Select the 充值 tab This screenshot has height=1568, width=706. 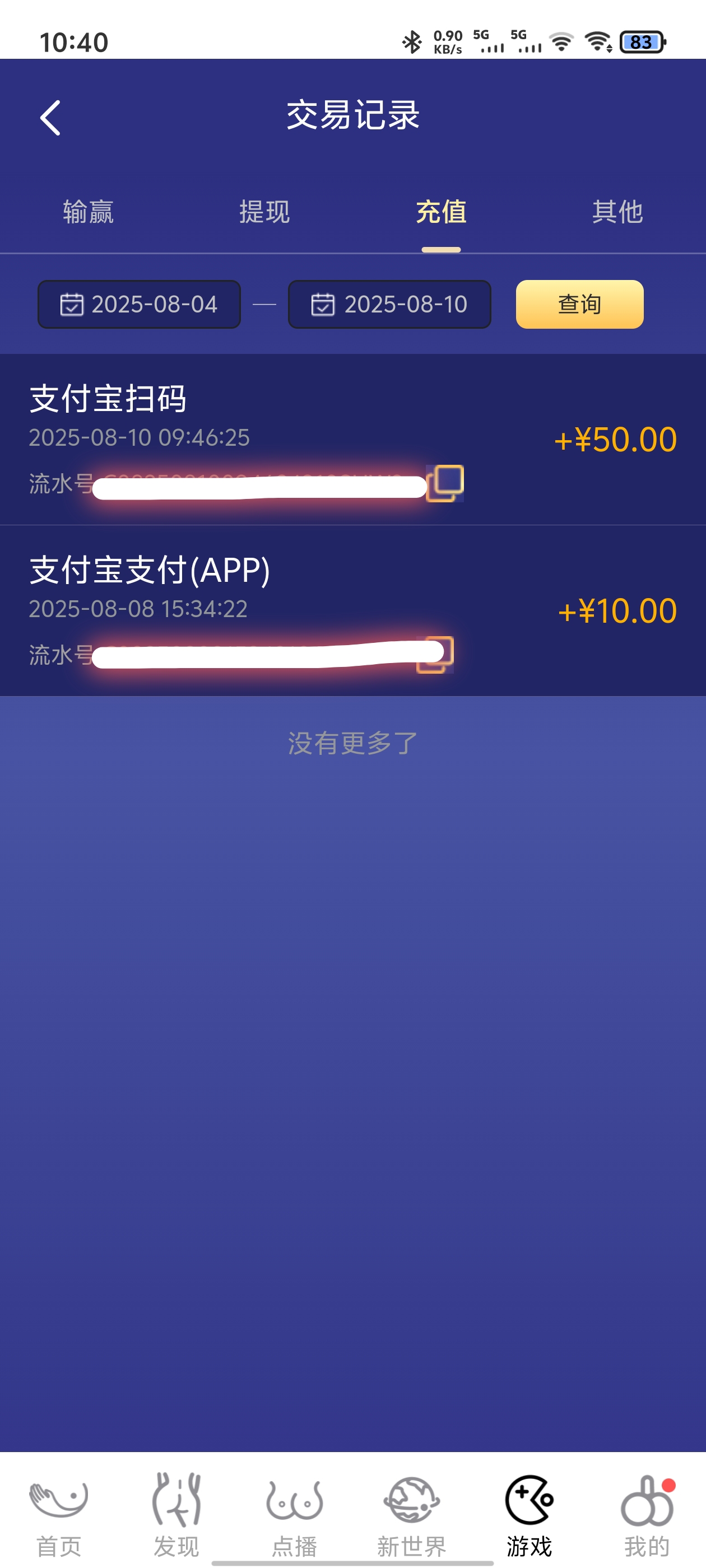(x=441, y=212)
